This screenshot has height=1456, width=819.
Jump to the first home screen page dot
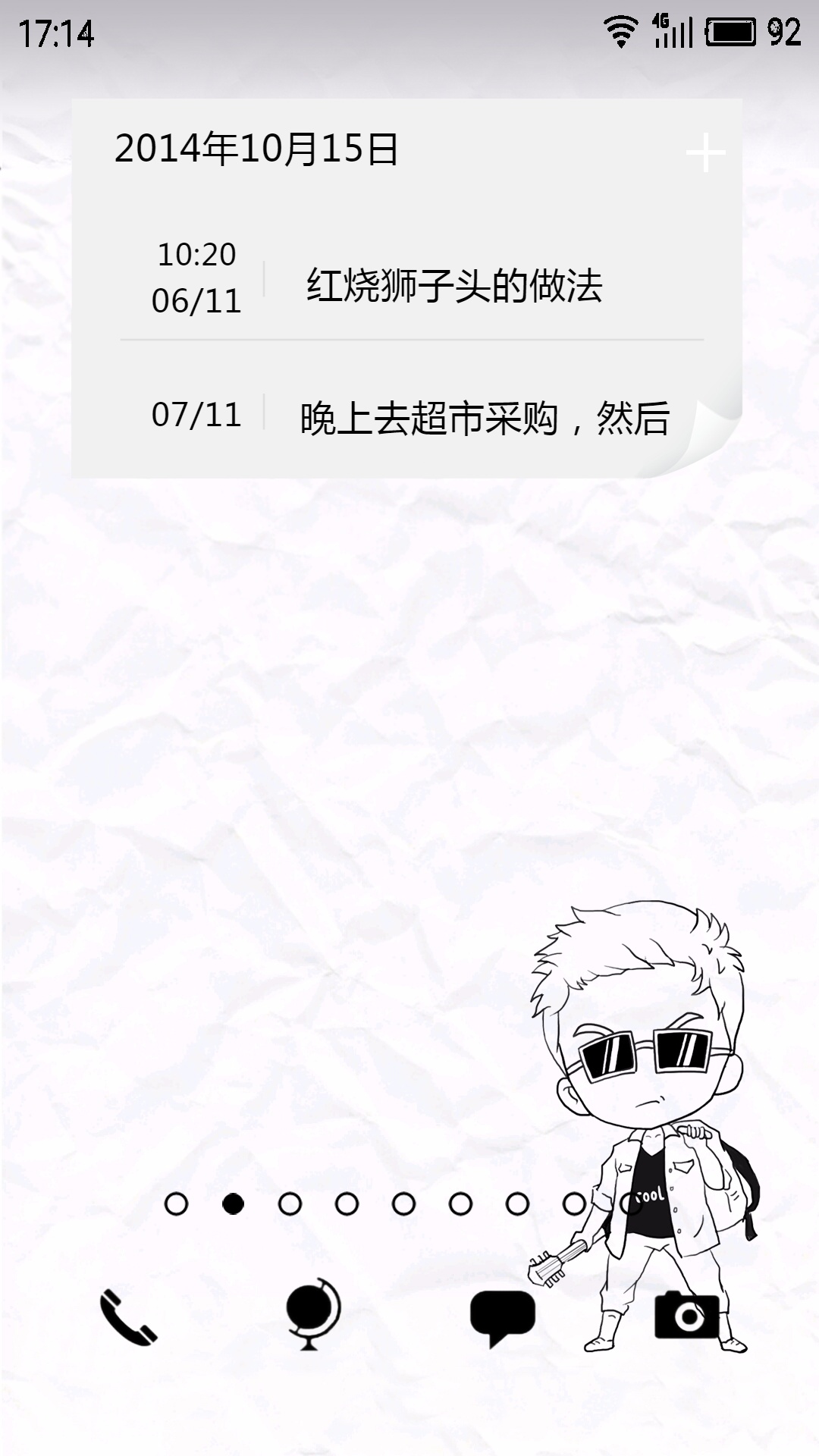click(176, 1203)
